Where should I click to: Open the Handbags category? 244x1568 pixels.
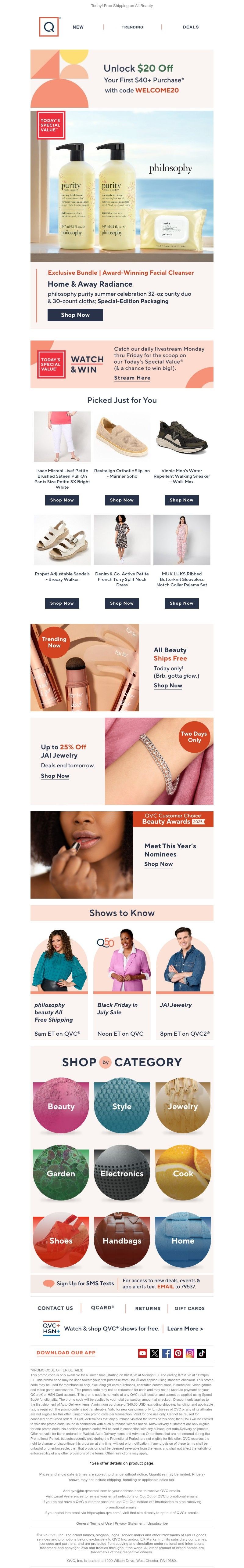coord(122,1240)
